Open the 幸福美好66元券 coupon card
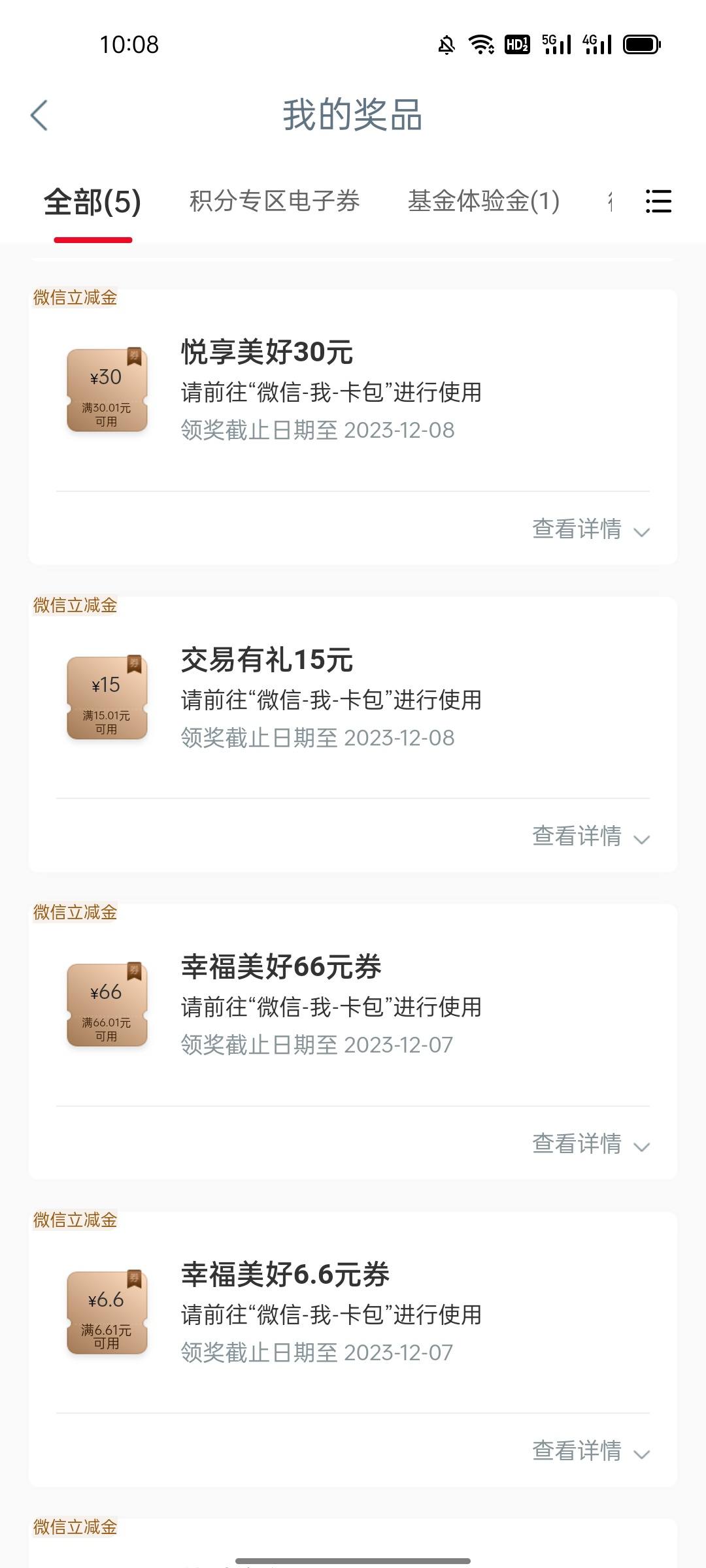706x1568 pixels. (353, 1005)
